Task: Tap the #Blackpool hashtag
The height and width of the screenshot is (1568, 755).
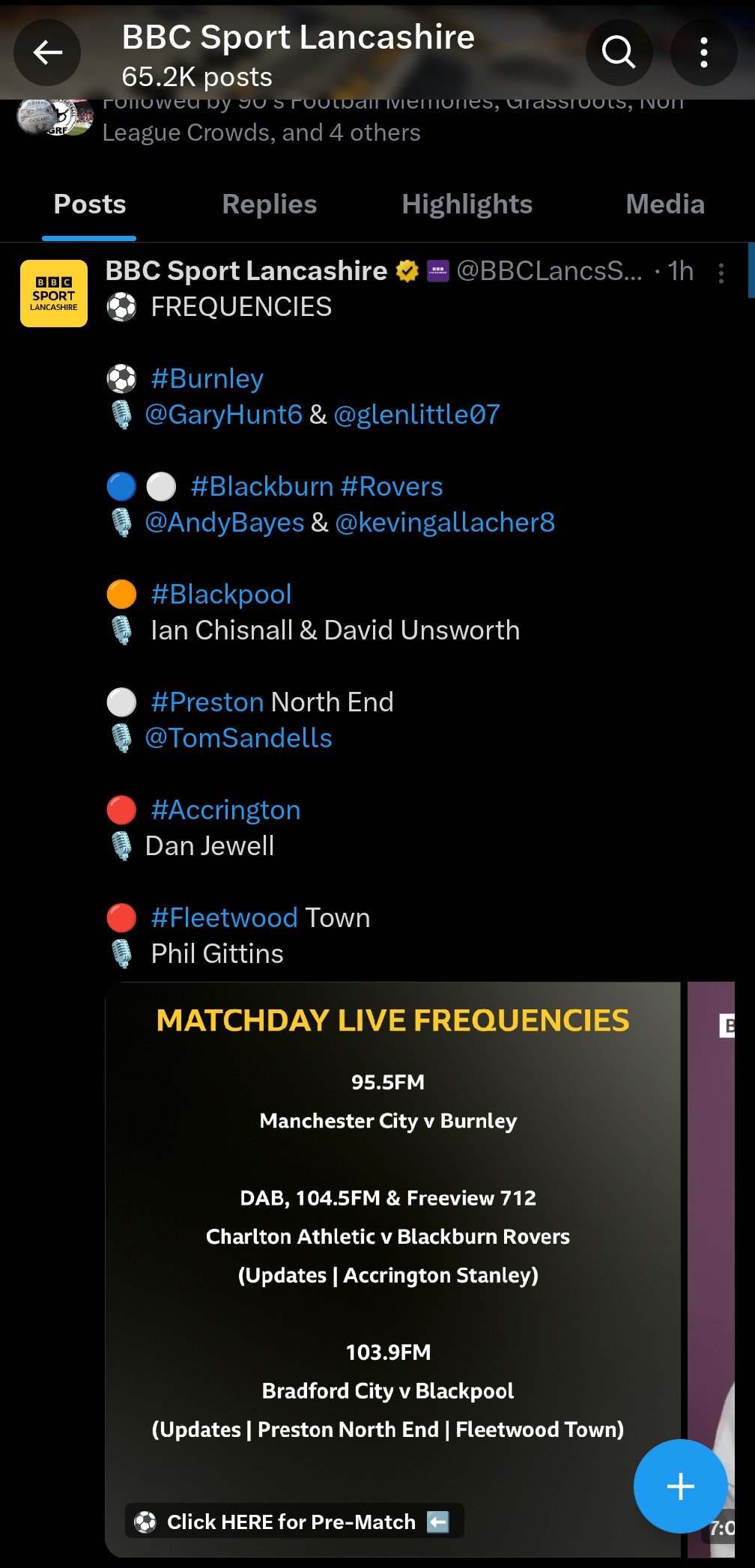Action: tap(221, 595)
